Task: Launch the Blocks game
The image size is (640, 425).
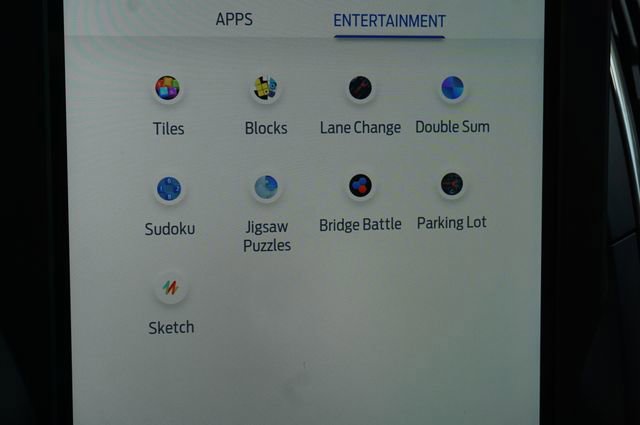Action: [x=265, y=89]
